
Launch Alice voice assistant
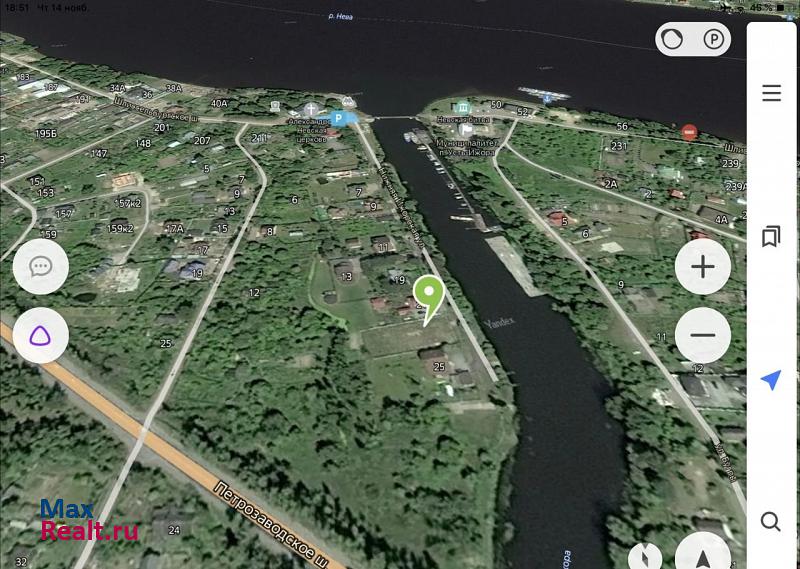click(x=41, y=336)
